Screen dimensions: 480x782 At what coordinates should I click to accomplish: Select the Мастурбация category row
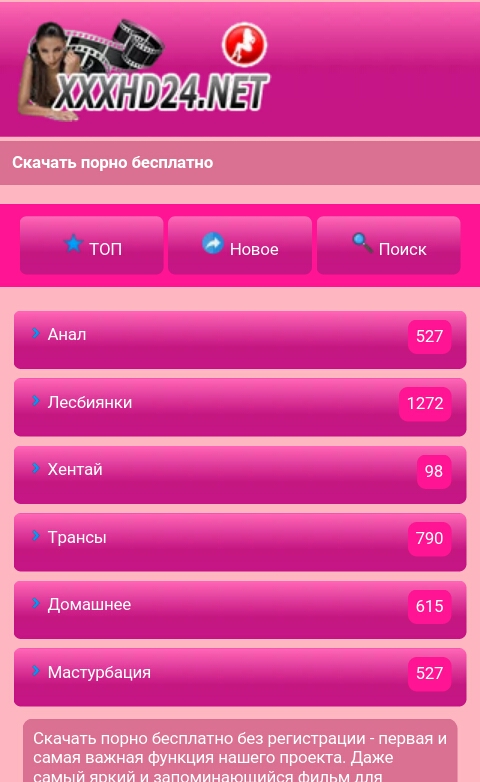(240, 677)
